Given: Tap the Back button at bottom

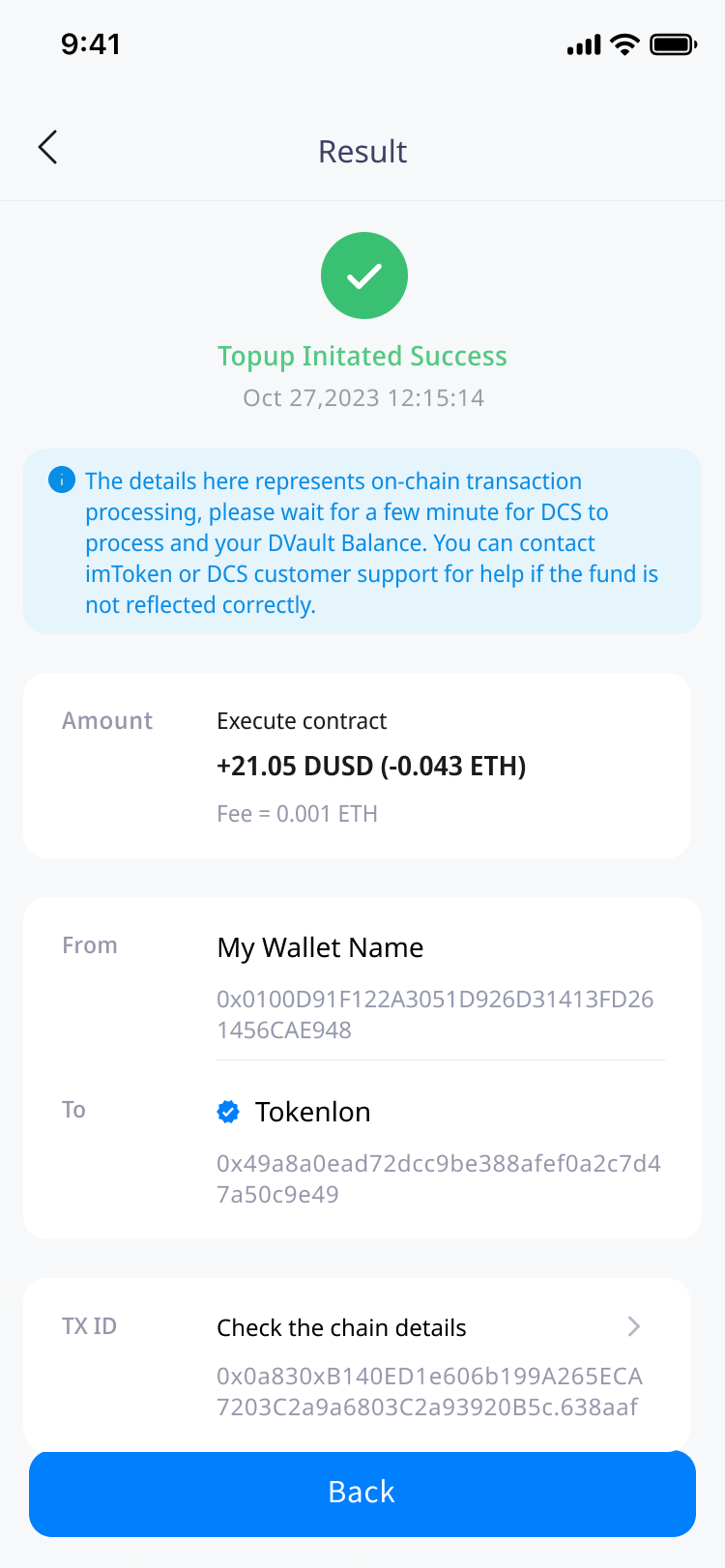Looking at the screenshot, I should [x=362, y=1492].
